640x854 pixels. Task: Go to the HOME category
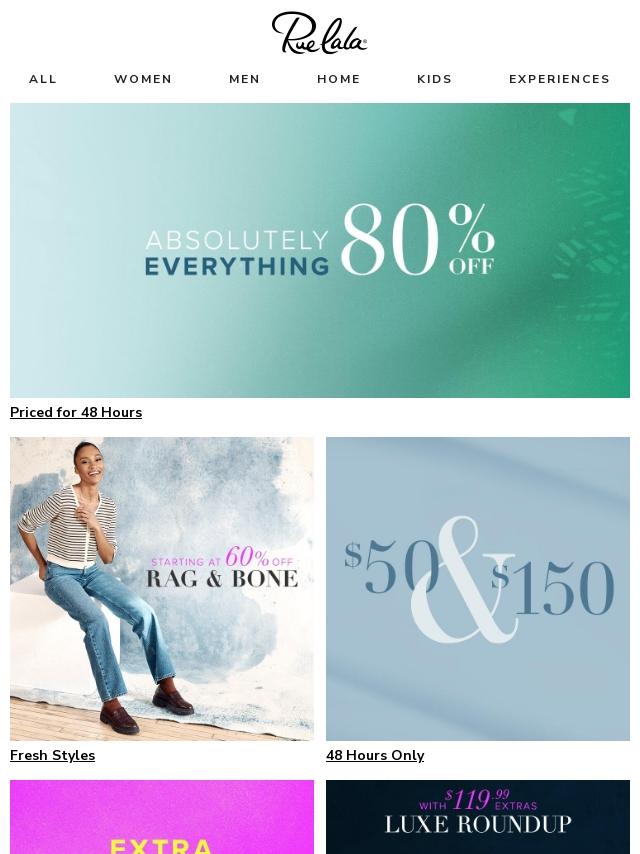[338, 79]
